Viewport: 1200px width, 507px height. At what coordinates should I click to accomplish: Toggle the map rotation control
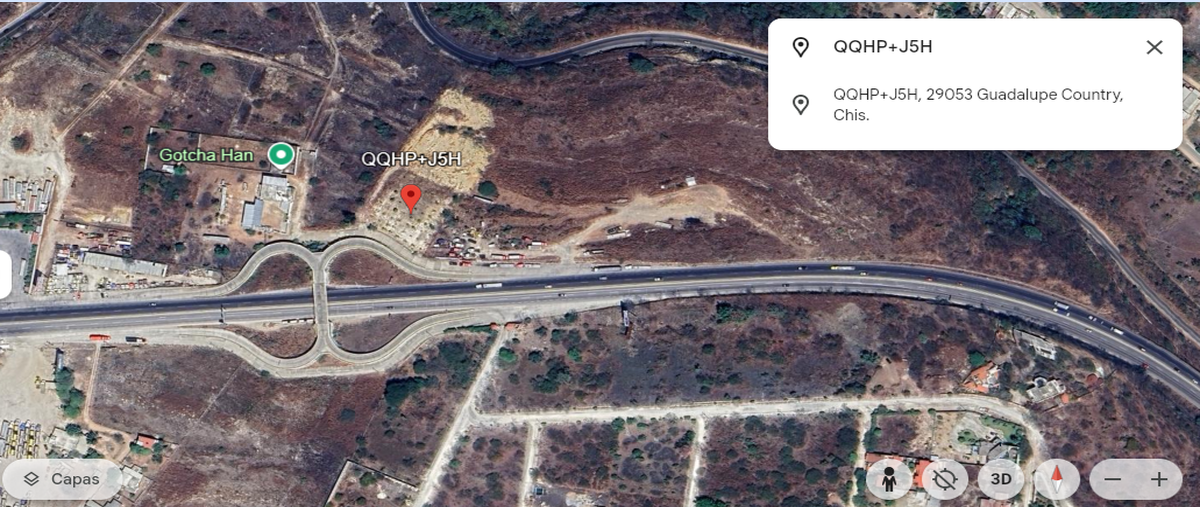click(944, 480)
